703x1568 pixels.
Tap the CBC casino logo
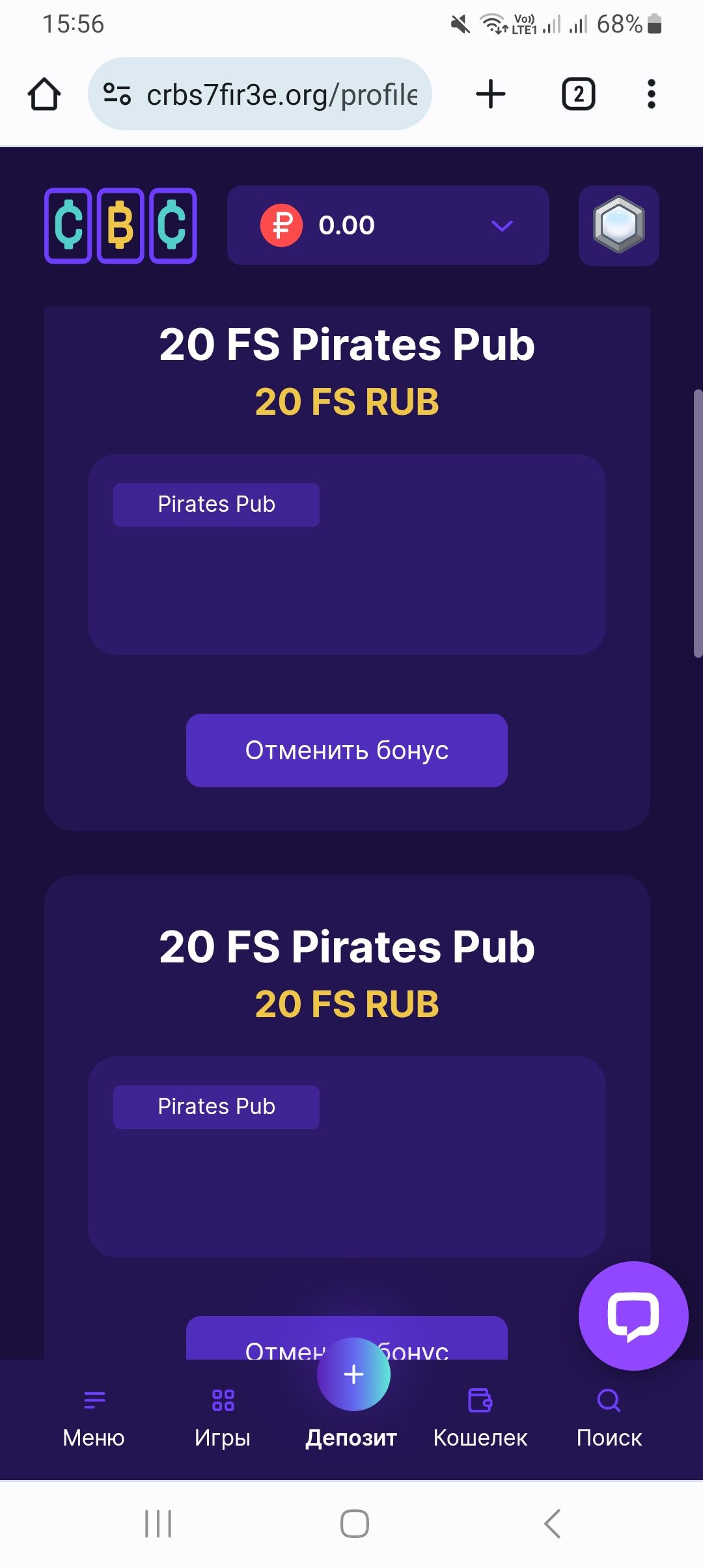(120, 225)
